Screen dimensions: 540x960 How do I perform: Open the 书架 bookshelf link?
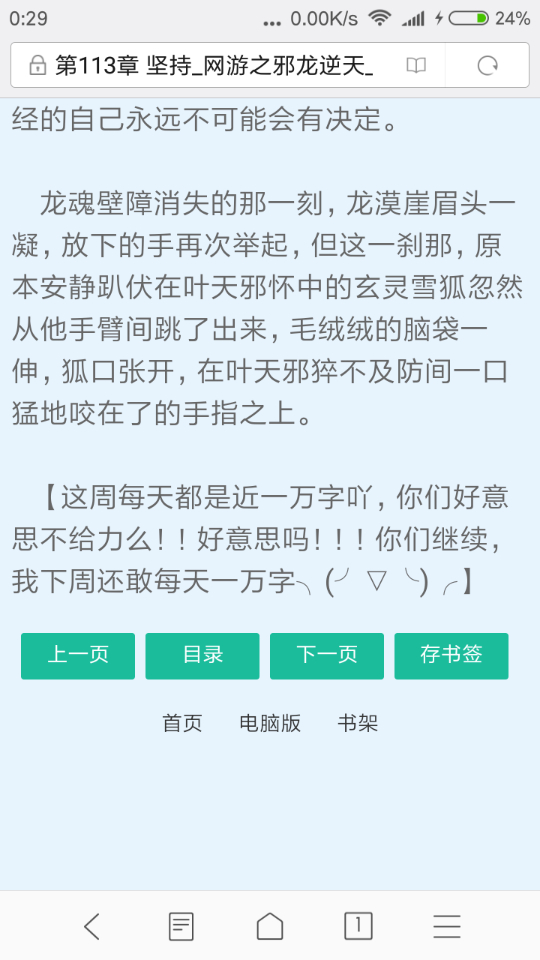pos(358,723)
